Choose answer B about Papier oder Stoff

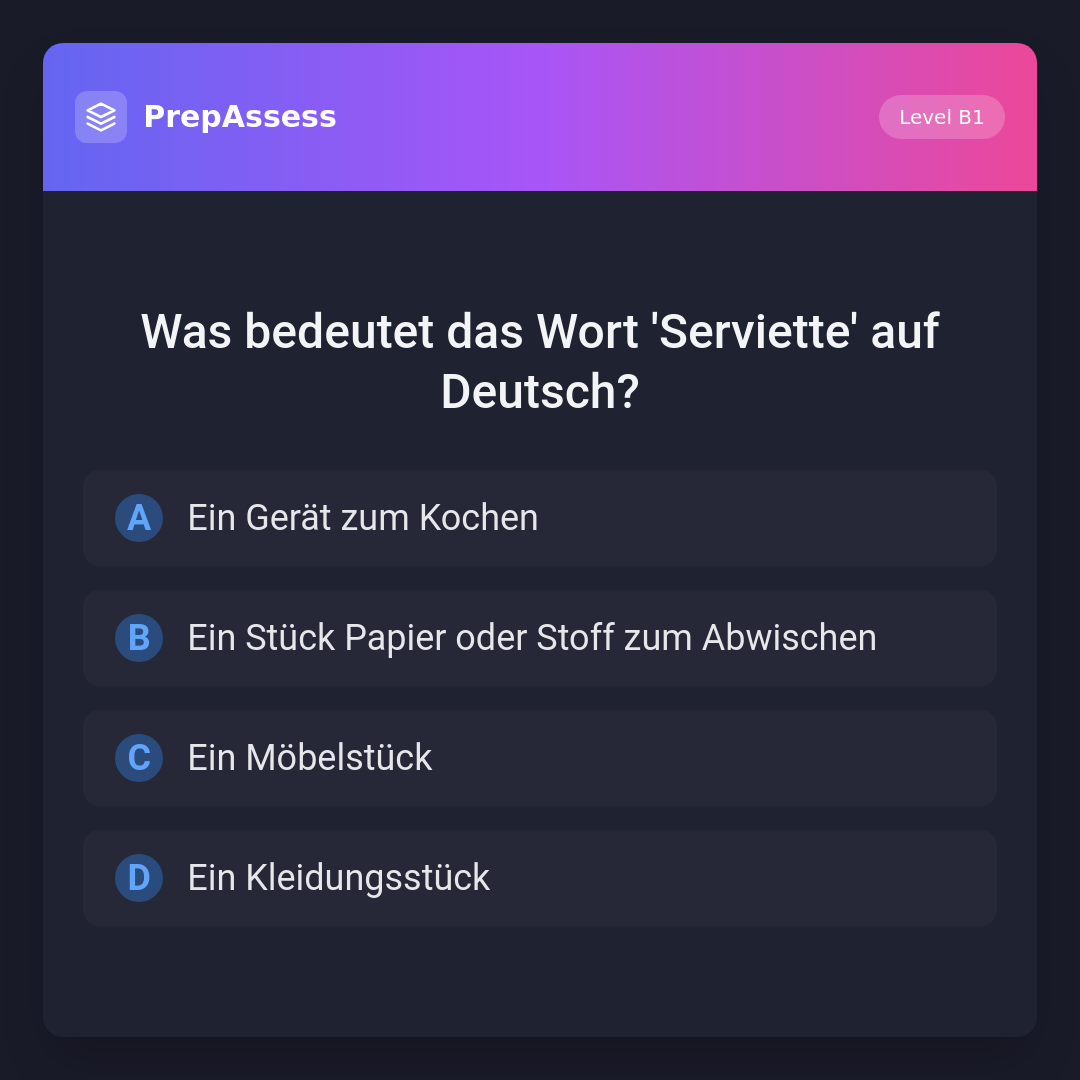point(539,638)
